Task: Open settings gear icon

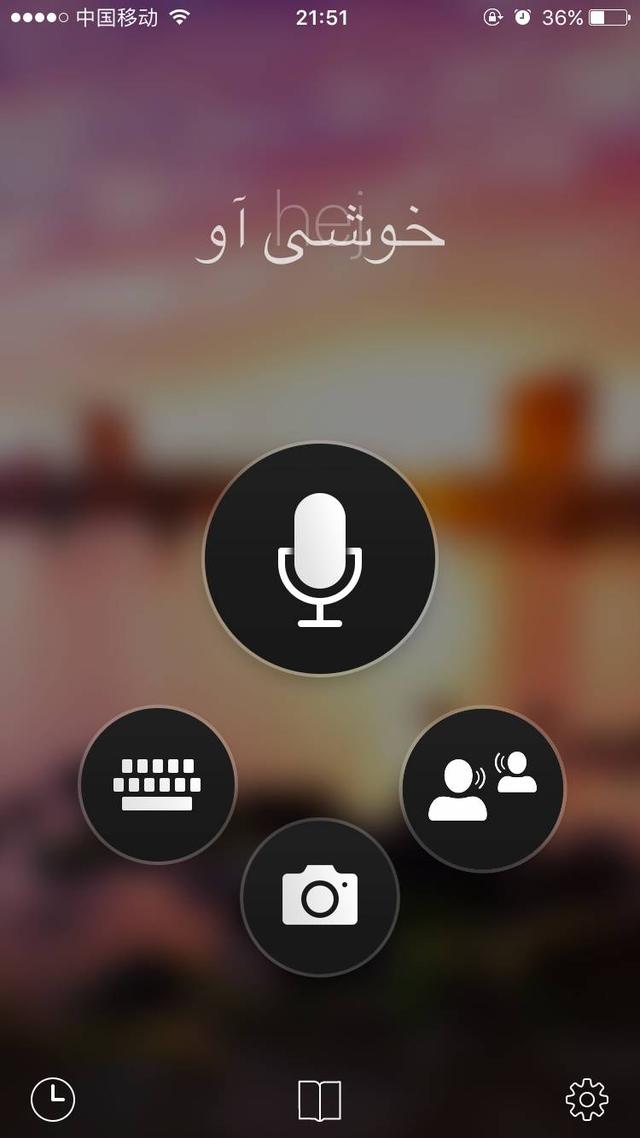Action: [587, 1100]
